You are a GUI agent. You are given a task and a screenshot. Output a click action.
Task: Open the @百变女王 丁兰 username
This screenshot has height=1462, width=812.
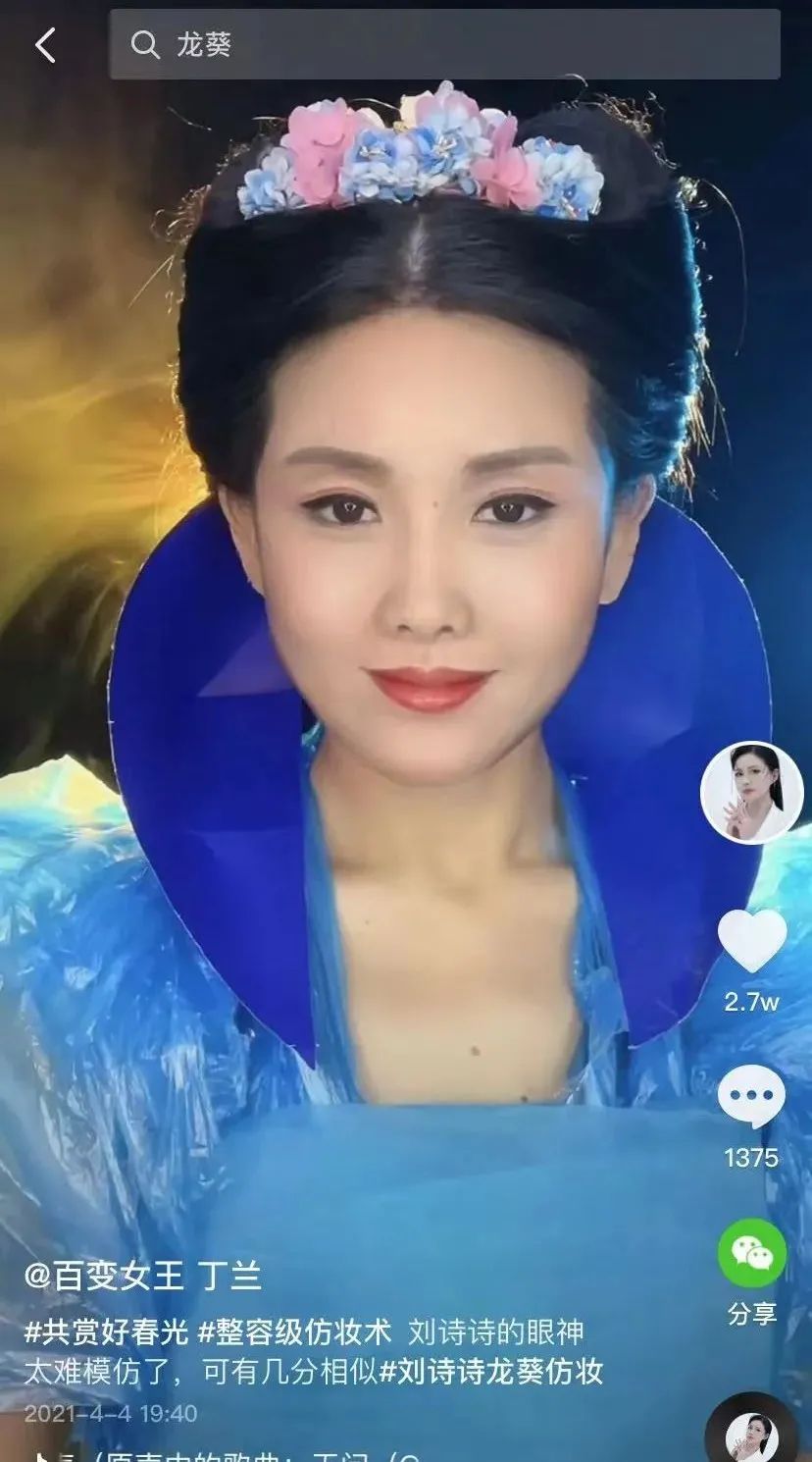(143, 1277)
